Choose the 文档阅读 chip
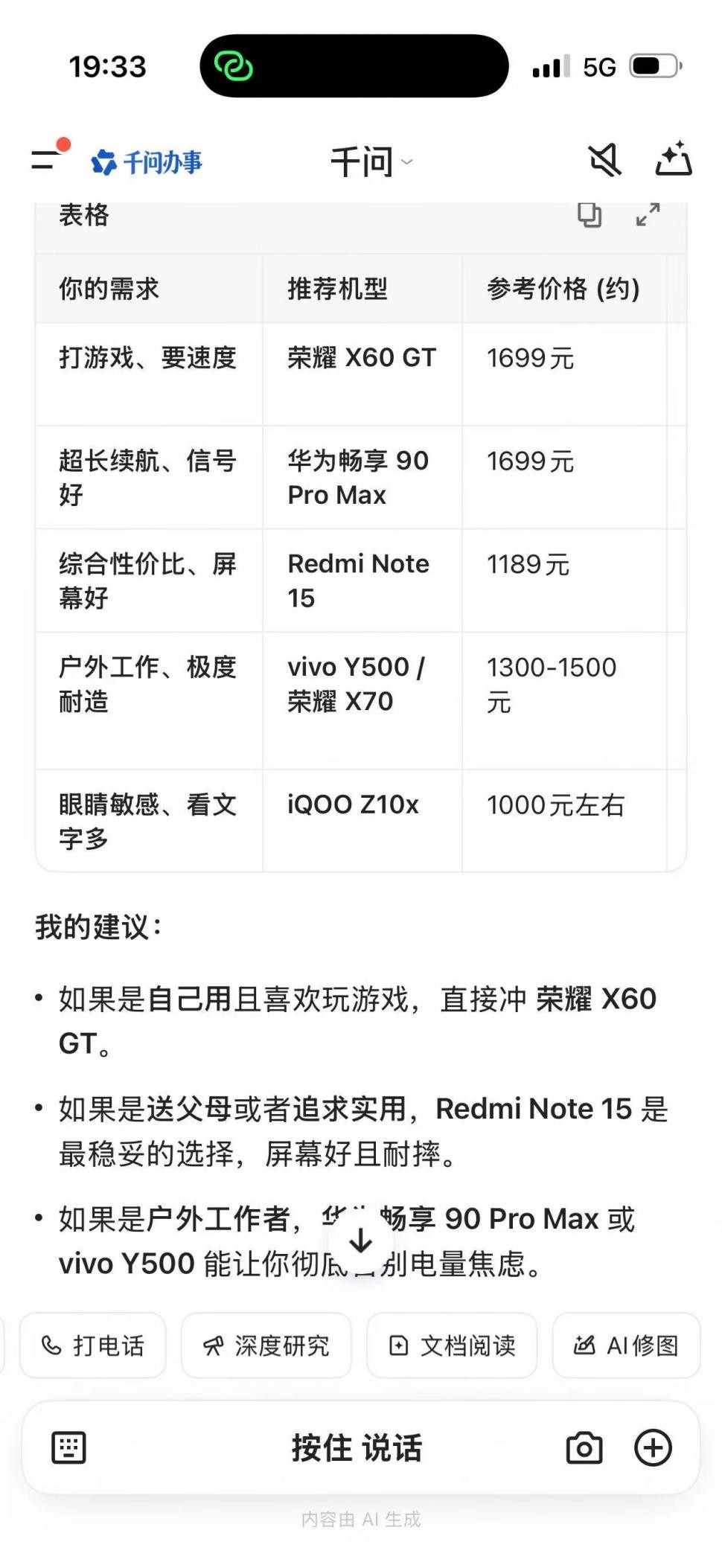The height and width of the screenshot is (1568, 722). click(452, 1345)
